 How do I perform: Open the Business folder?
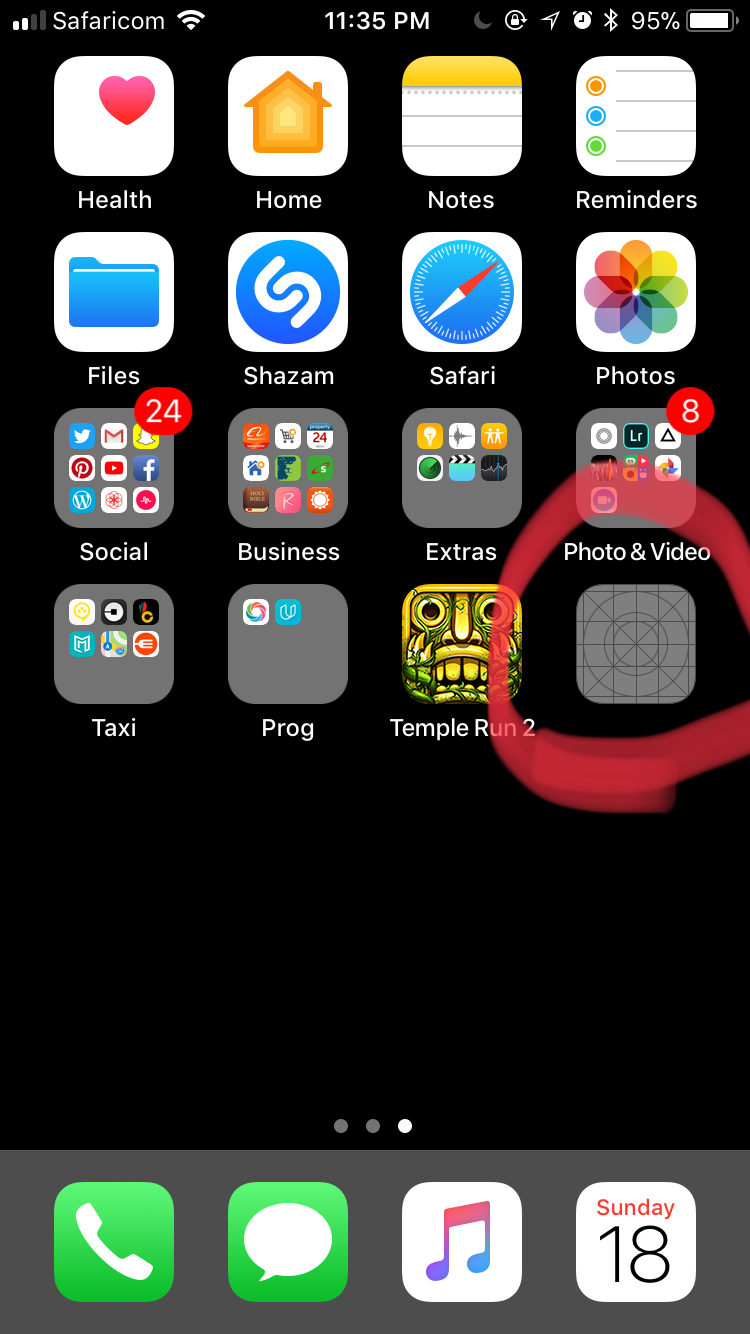pos(288,468)
